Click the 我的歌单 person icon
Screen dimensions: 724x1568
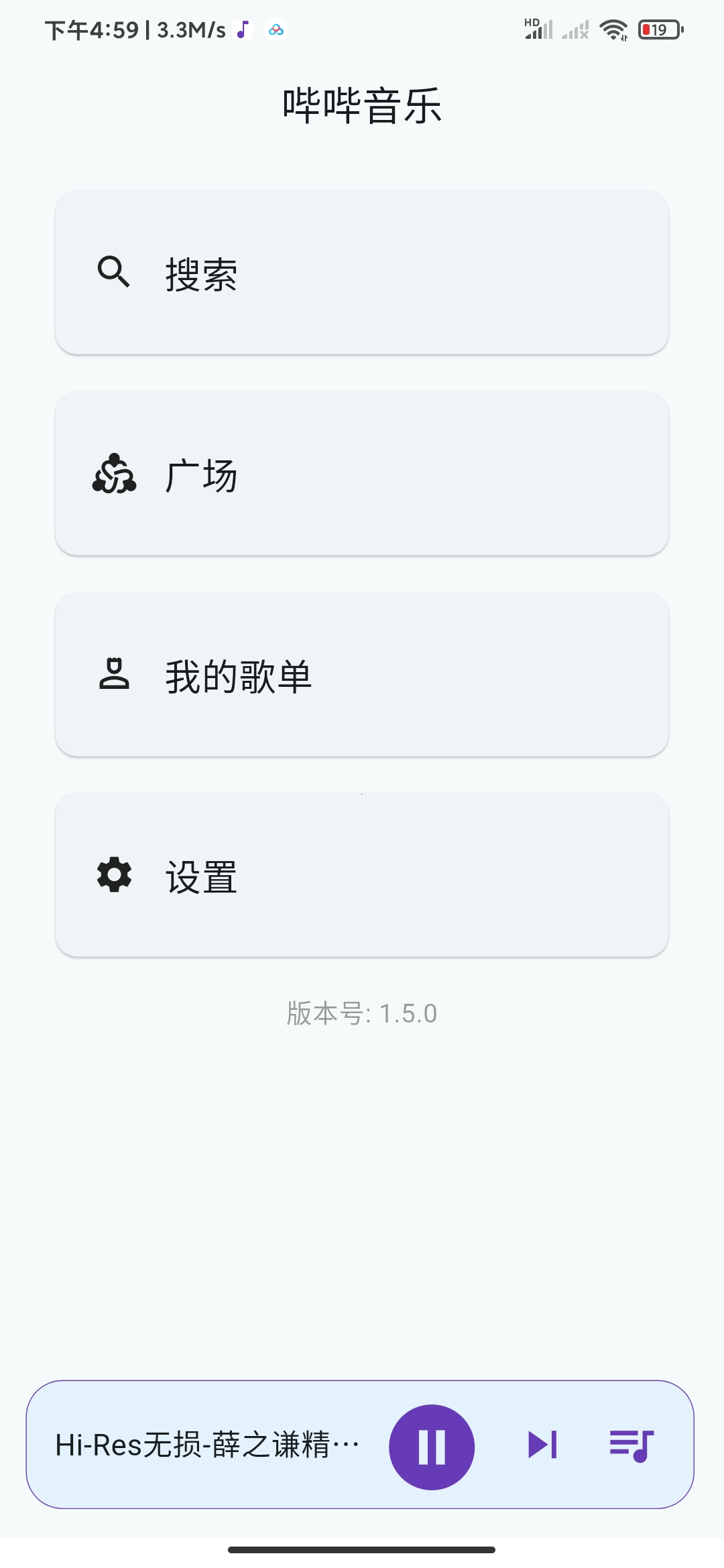(x=114, y=676)
